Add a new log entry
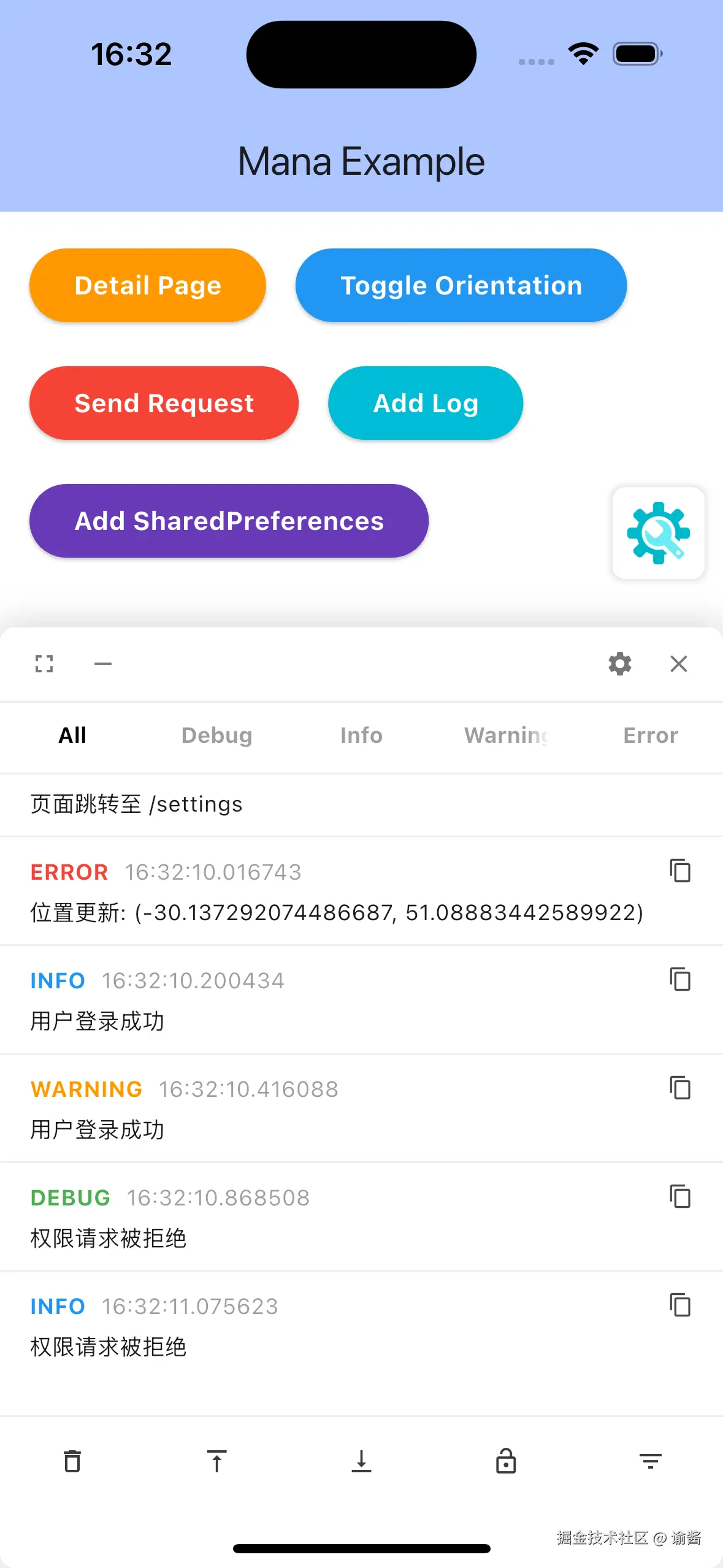Image resolution: width=723 pixels, height=1568 pixels. click(426, 403)
